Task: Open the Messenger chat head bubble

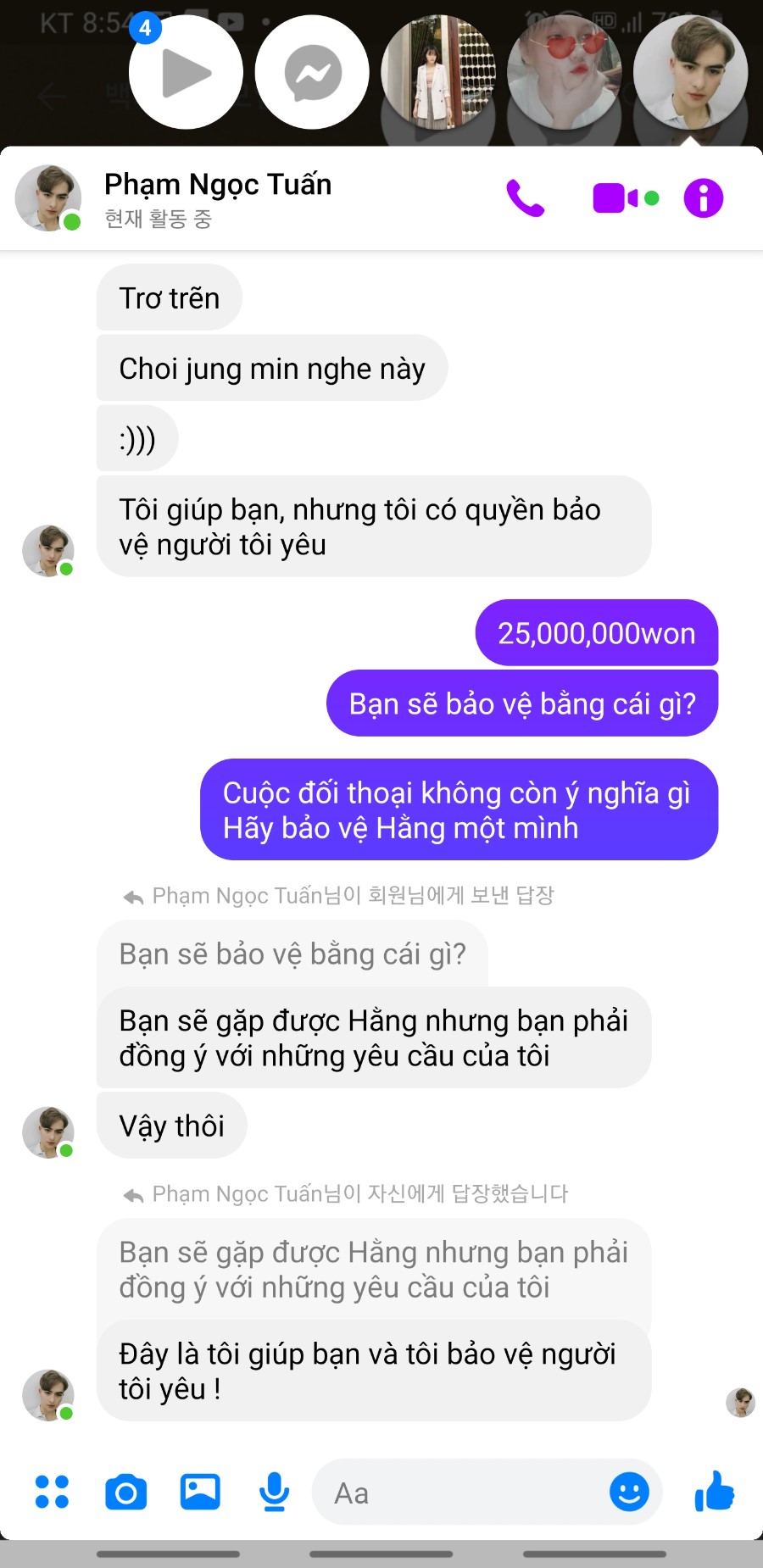Action: coord(312,73)
